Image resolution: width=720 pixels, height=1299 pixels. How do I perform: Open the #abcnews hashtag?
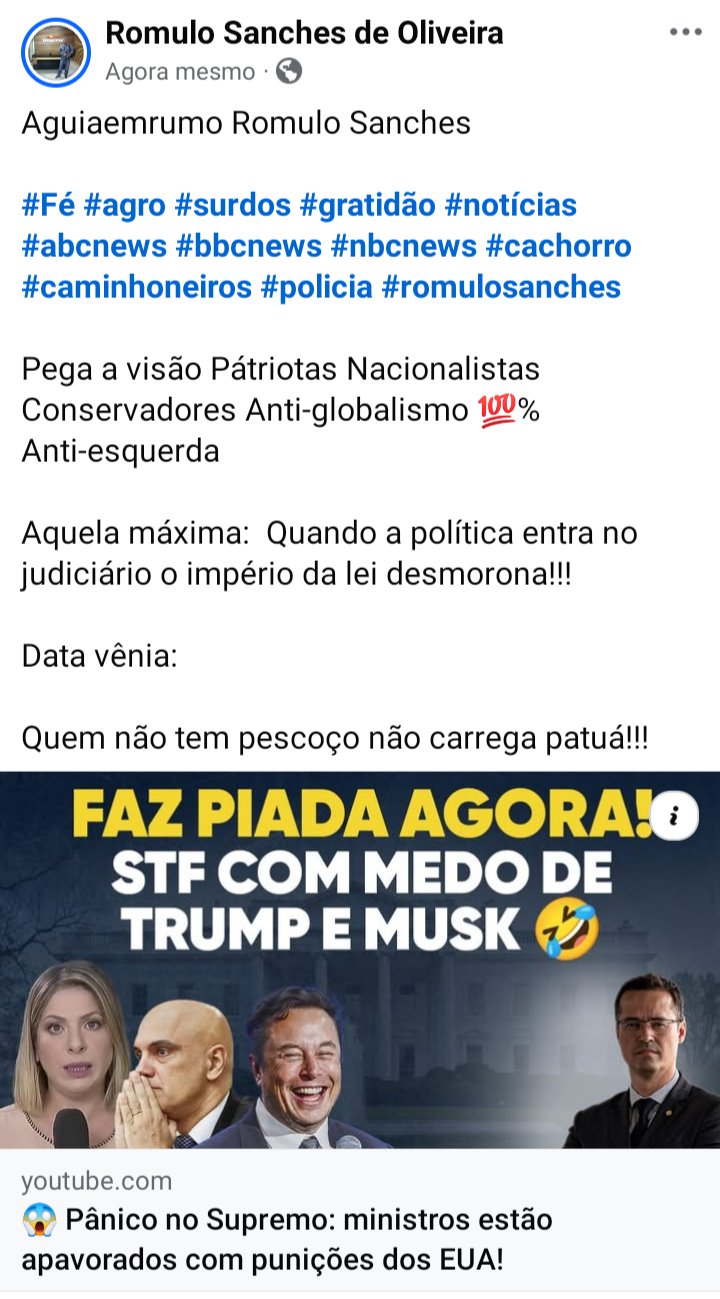click(x=95, y=246)
